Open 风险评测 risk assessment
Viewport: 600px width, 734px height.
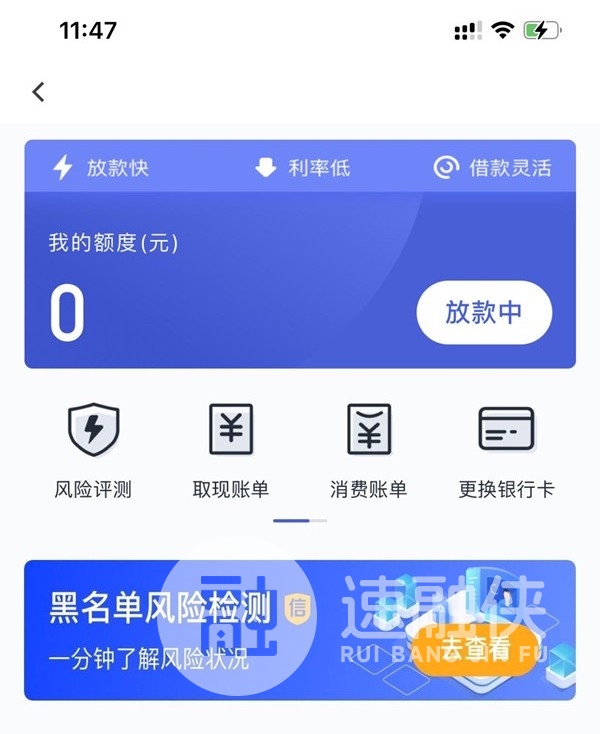coord(93,450)
